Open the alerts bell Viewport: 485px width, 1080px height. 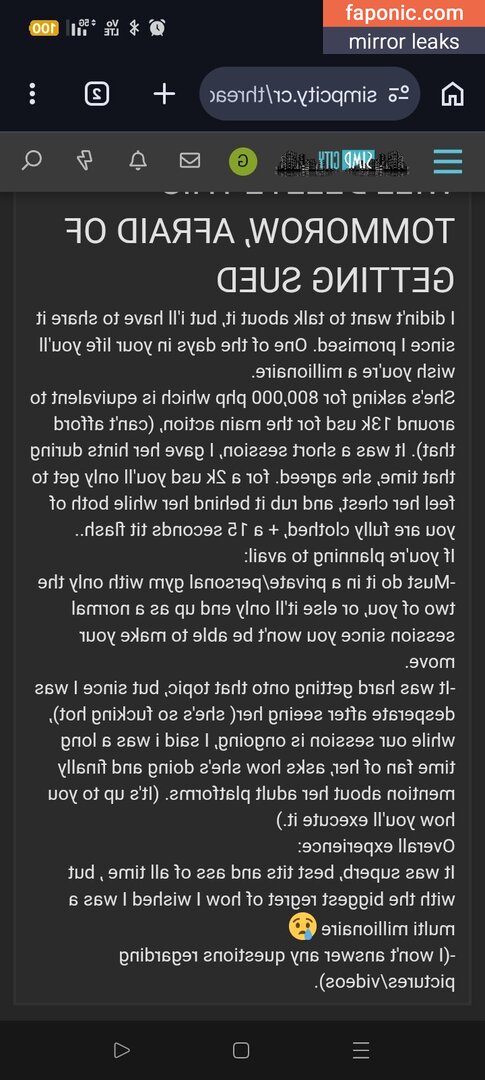click(x=138, y=161)
